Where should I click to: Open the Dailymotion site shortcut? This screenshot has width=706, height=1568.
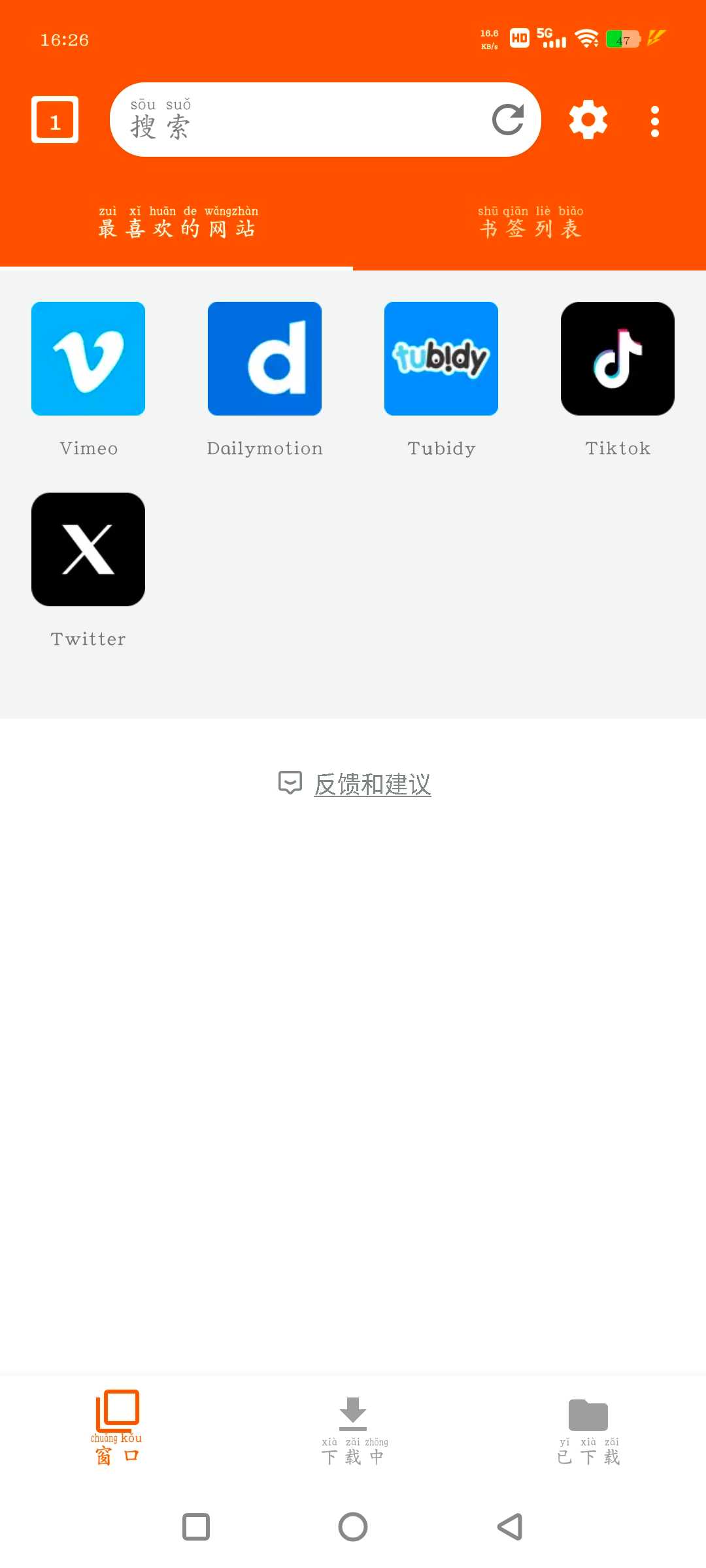(x=265, y=359)
